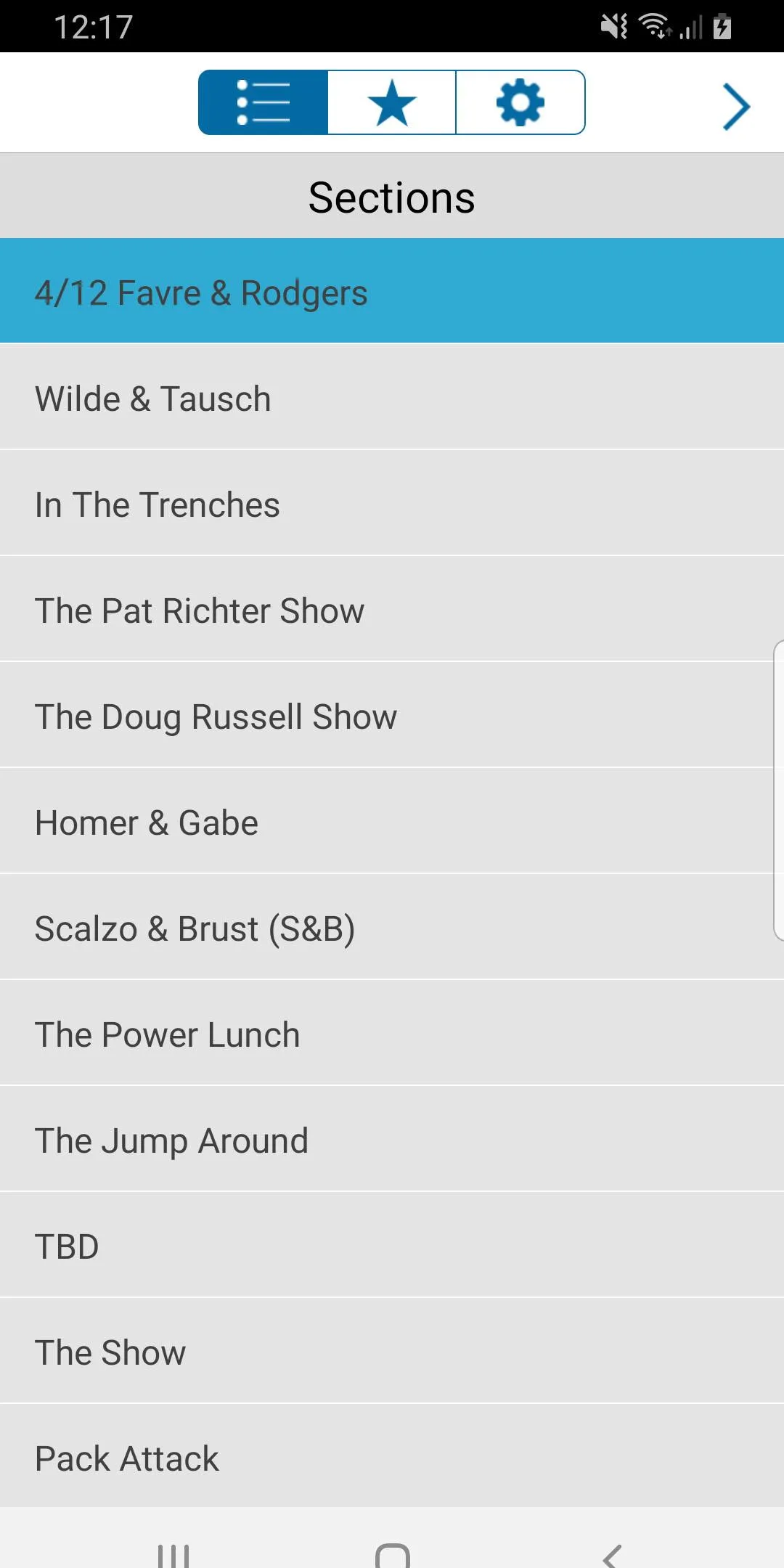
Task: Go to the phone's home screen
Action: (x=392, y=1553)
